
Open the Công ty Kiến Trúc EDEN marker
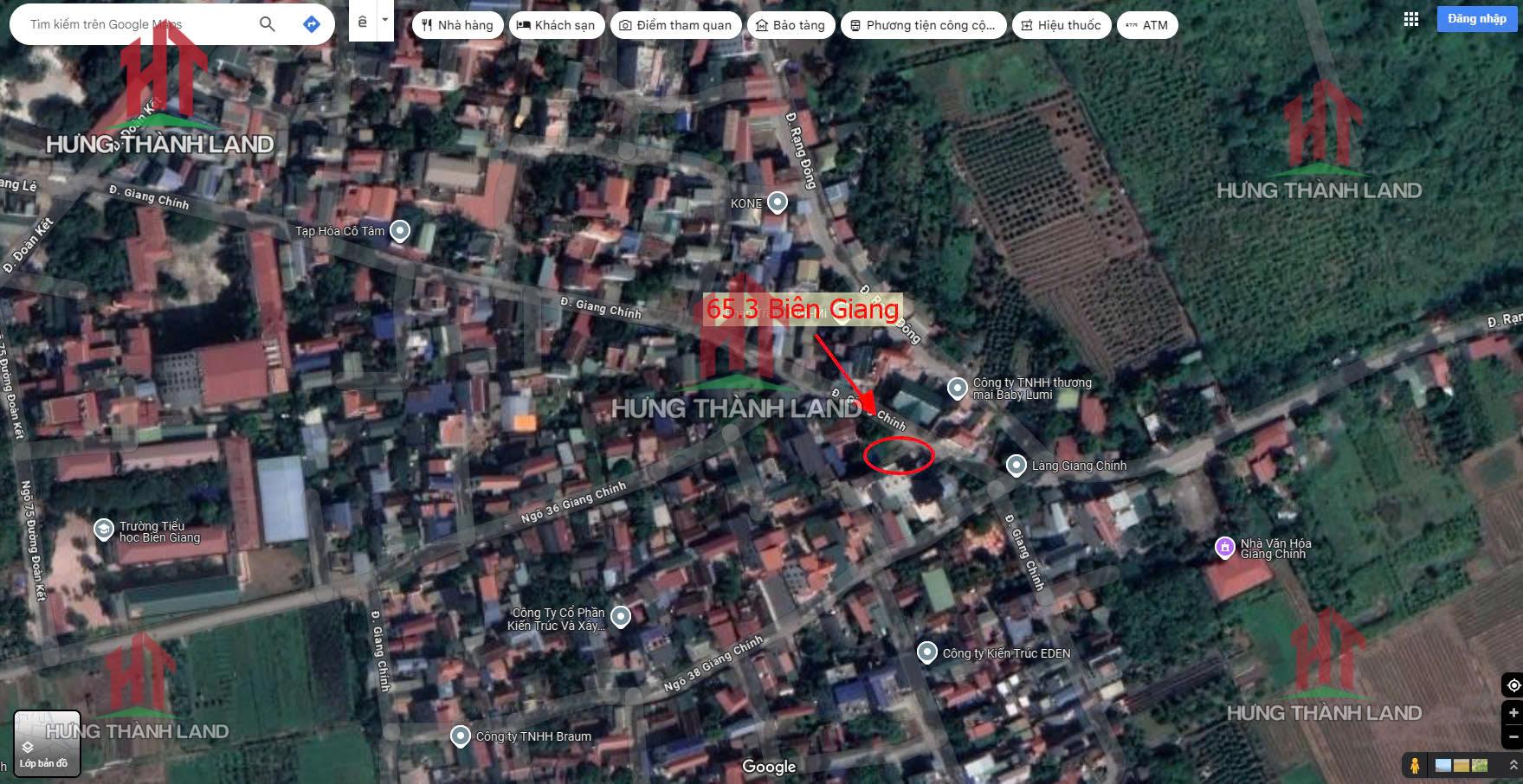click(927, 652)
